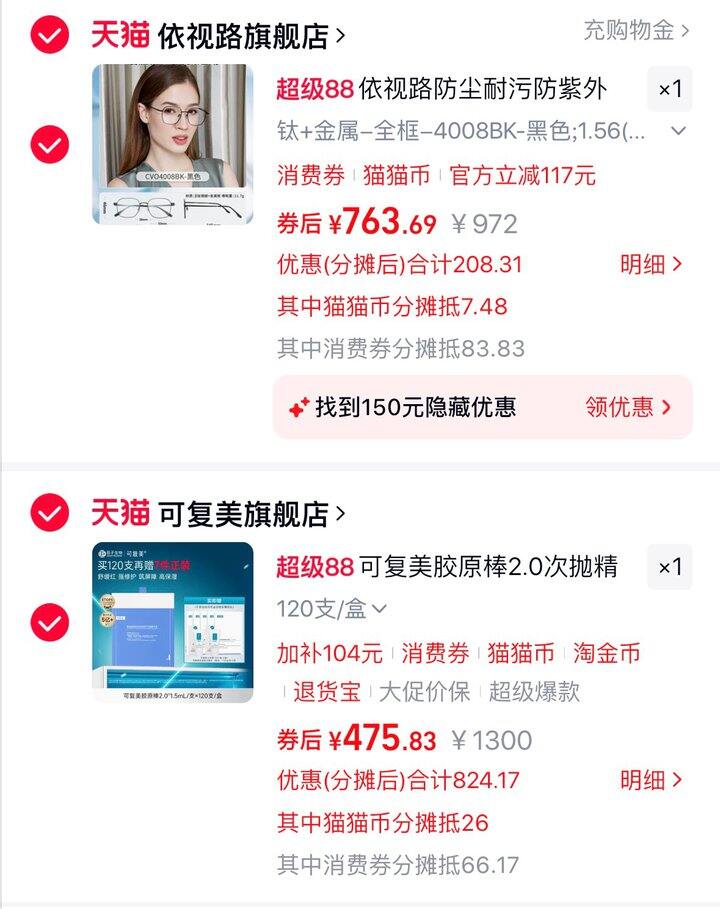
Task: View 明细 for 优惠合计208.31
Action: [651, 264]
